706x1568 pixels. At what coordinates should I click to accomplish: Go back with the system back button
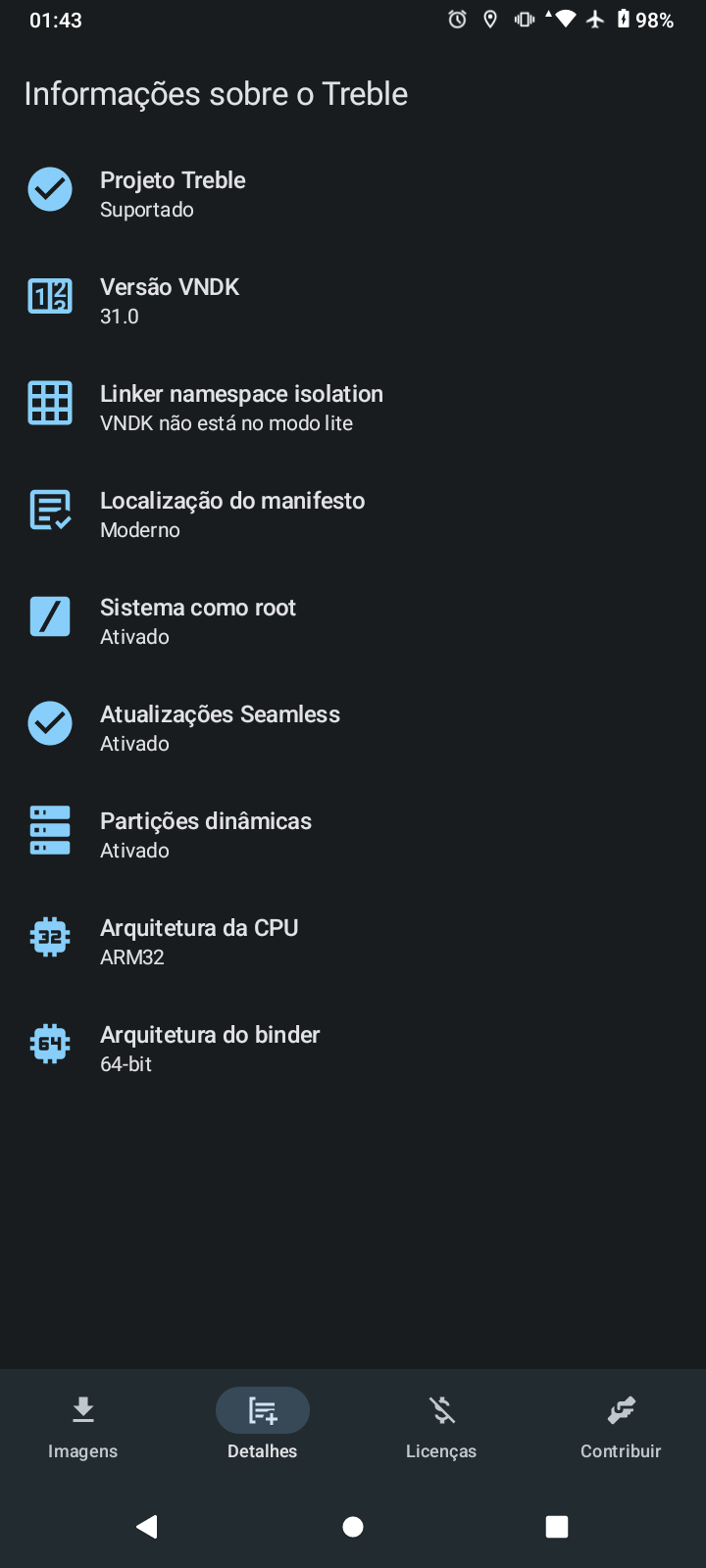click(x=147, y=1526)
